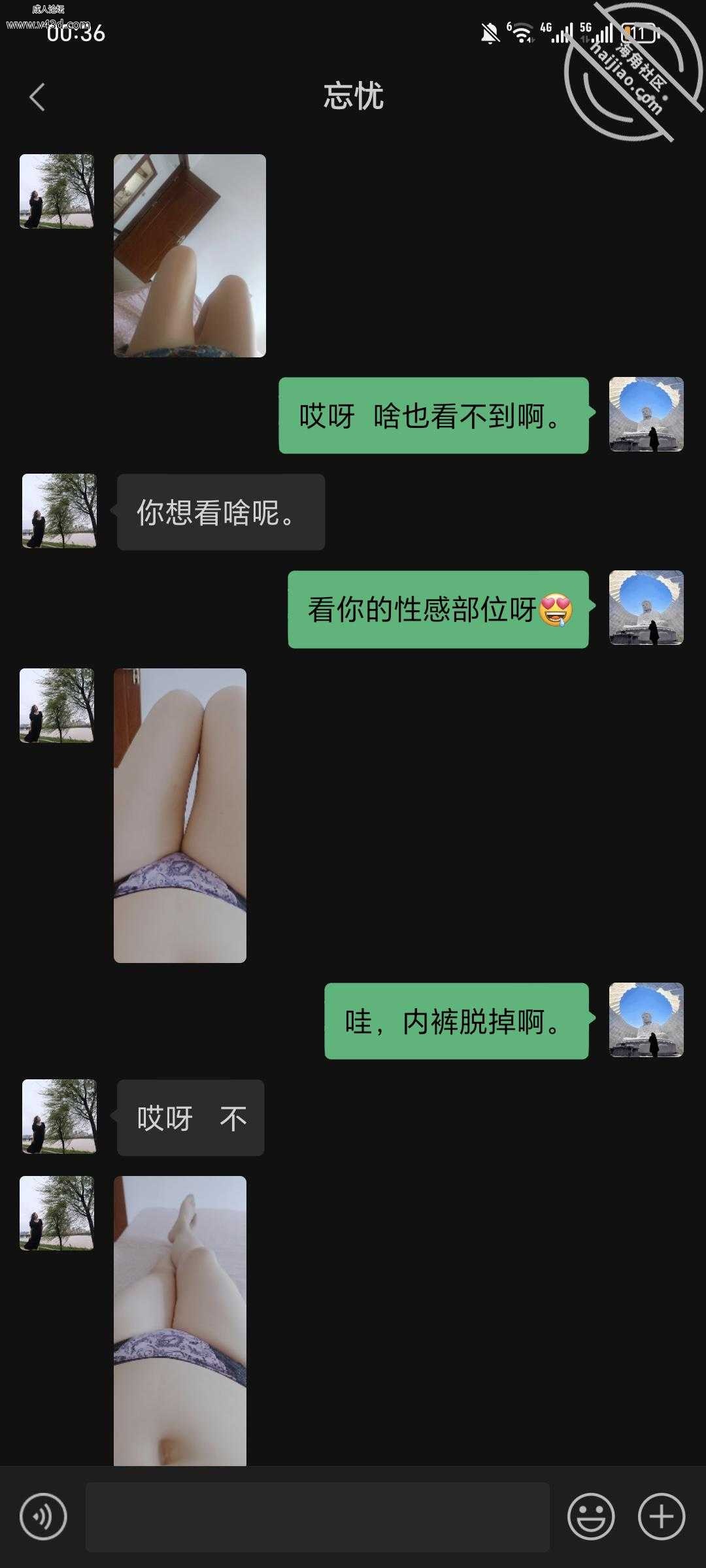Image resolution: width=706 pixels, height=1568 pixels.
Task: Go back from the 忘忧 chat
Action: pos(37,97)
